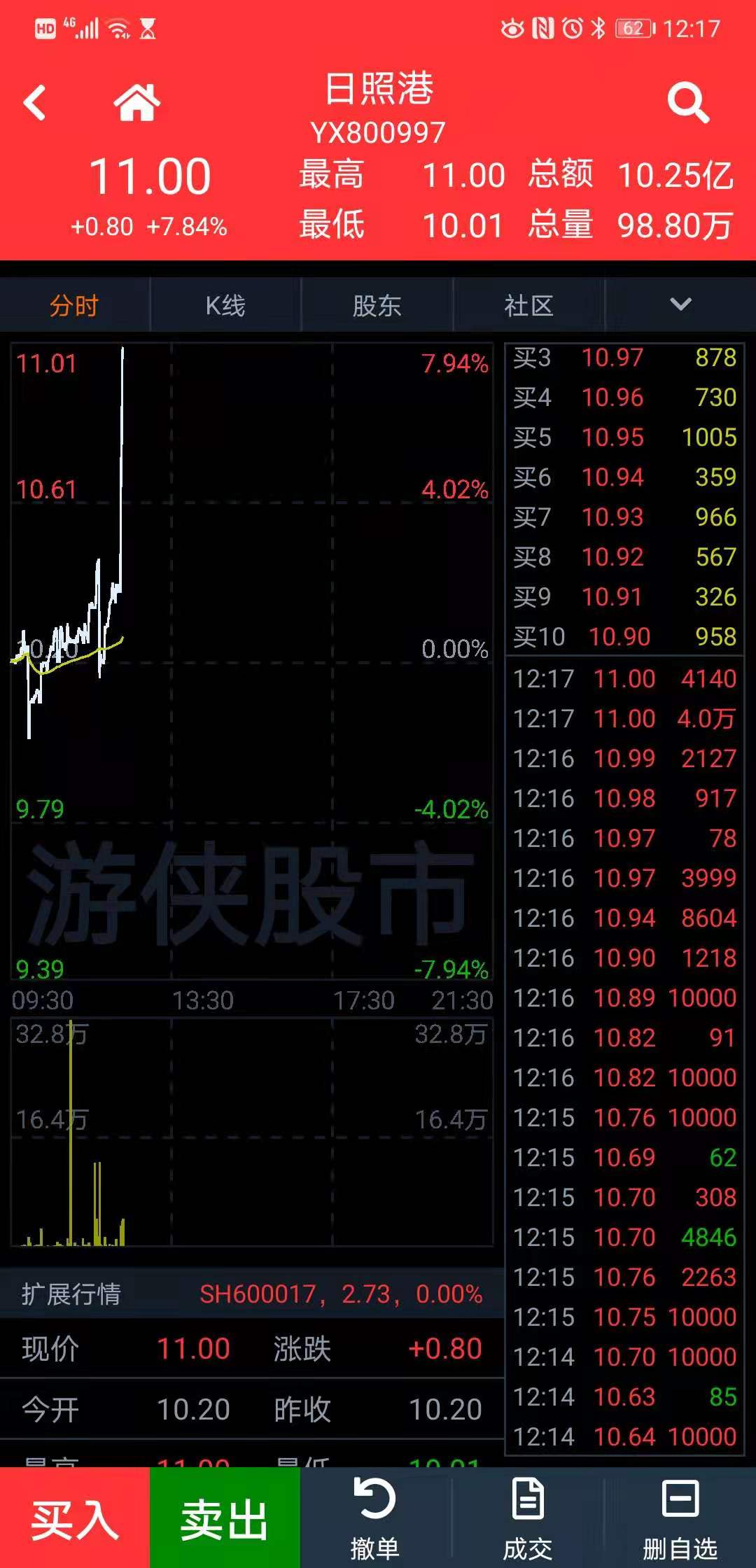Screen dimensions: 756x1568
Task: Switch to the K线 tab
Action: (225, 305)
